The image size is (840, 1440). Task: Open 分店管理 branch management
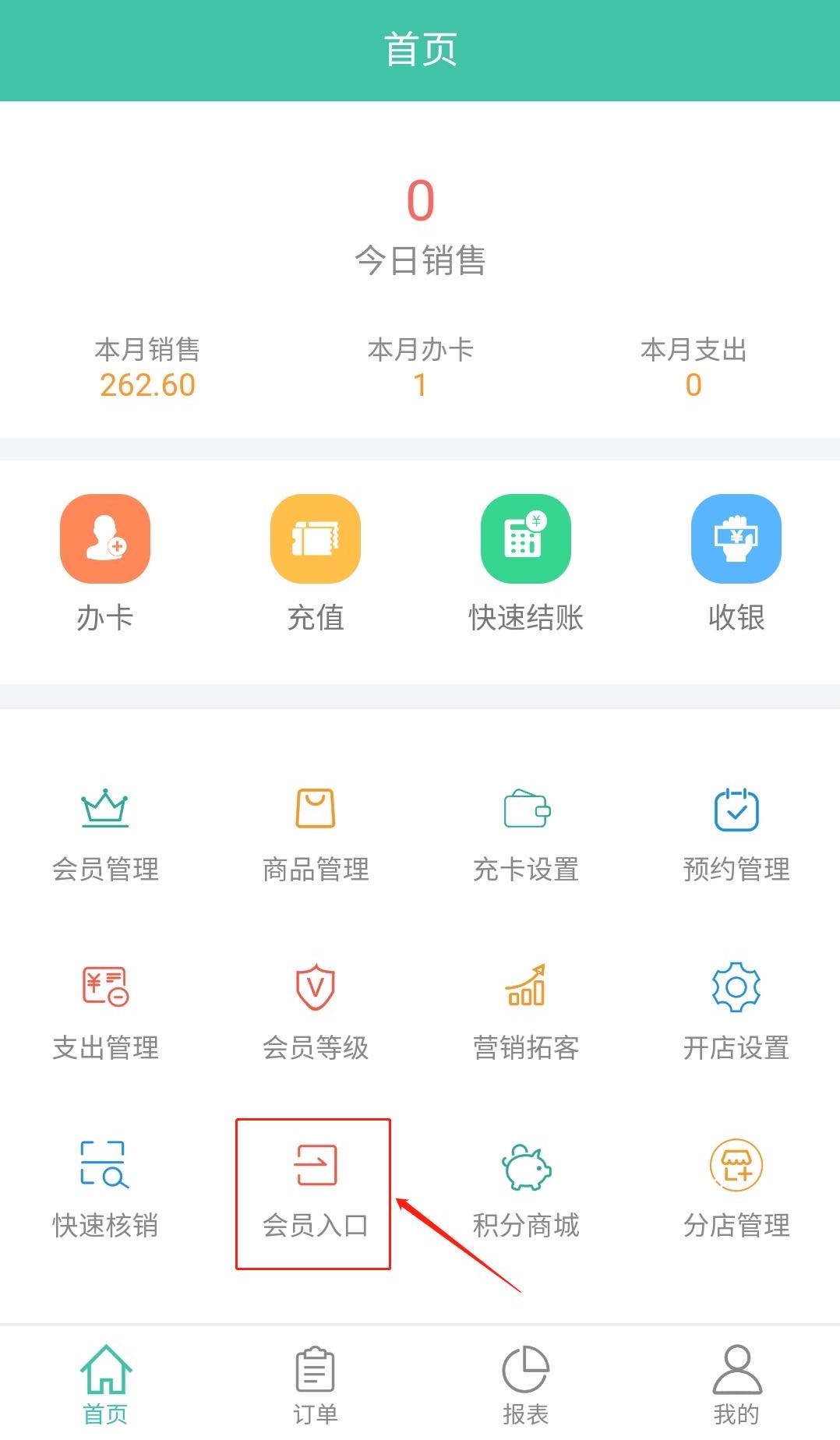point(736,1191)
